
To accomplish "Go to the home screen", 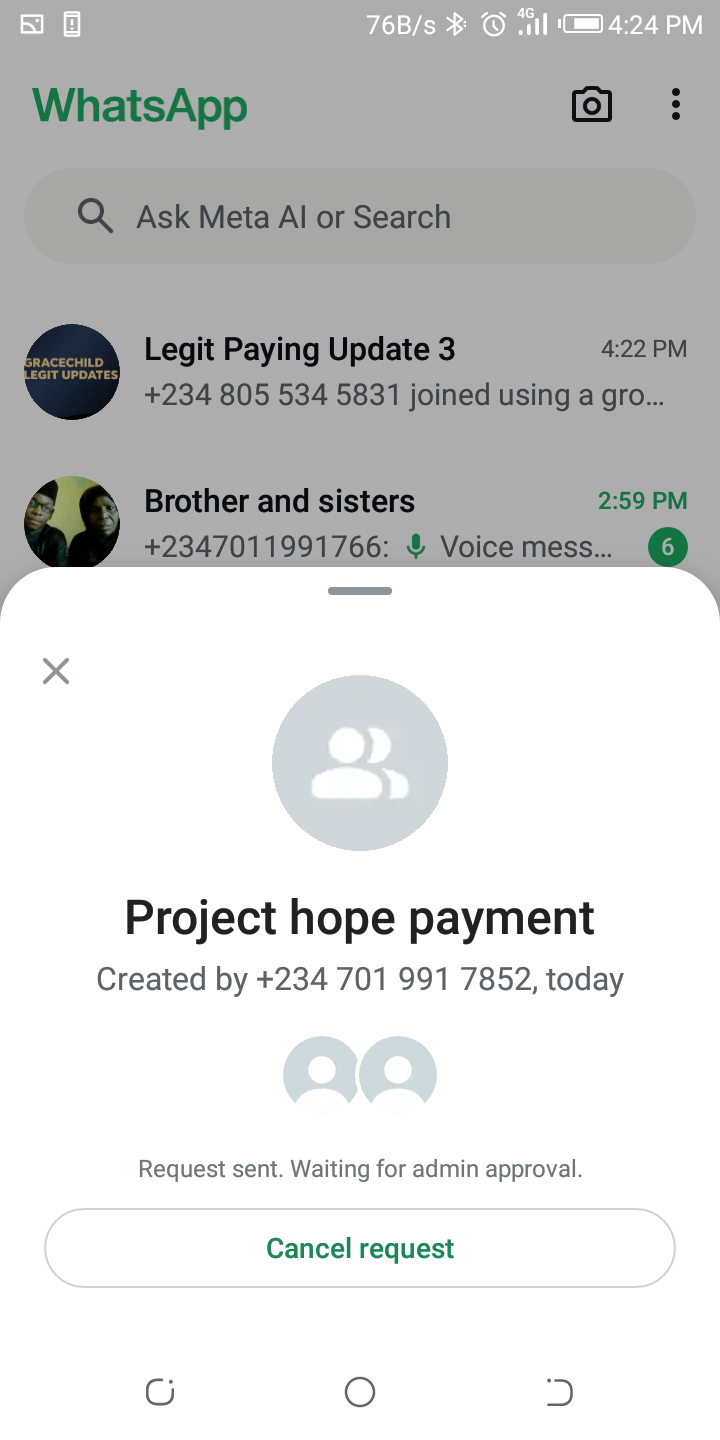I will point(360,1391).
